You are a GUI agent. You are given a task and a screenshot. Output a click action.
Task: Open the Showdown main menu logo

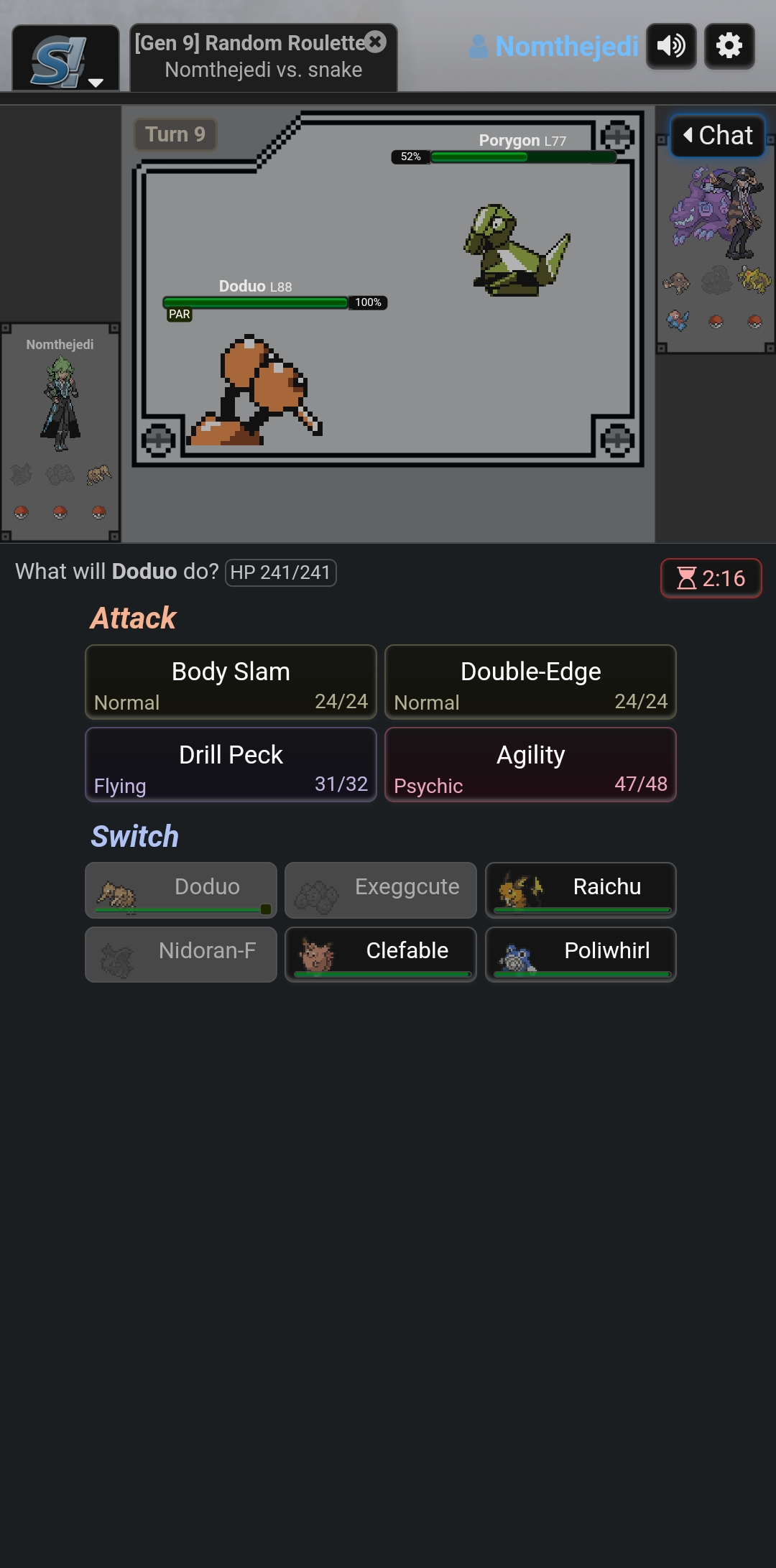(x=65, y=59)
